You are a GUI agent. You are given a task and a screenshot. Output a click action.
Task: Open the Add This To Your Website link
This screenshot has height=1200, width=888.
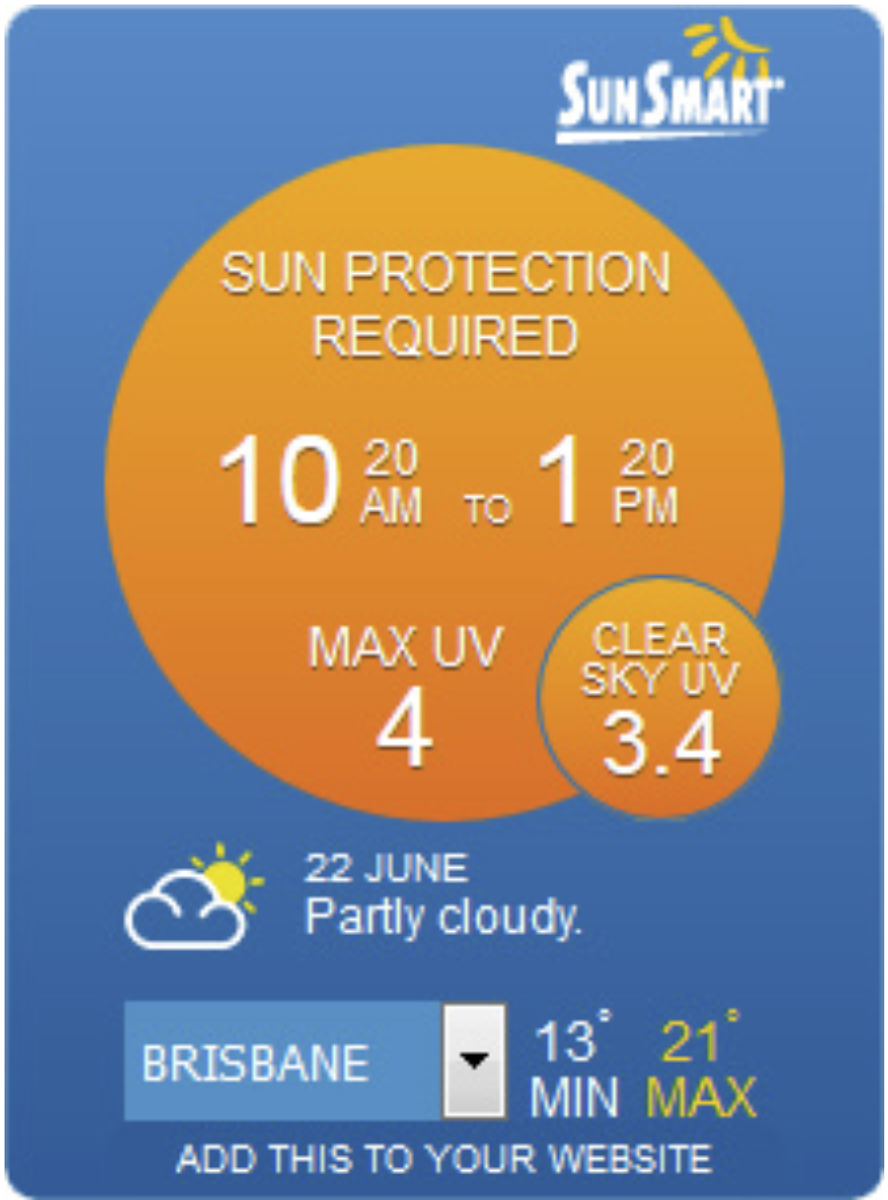tap(444, 1159)
